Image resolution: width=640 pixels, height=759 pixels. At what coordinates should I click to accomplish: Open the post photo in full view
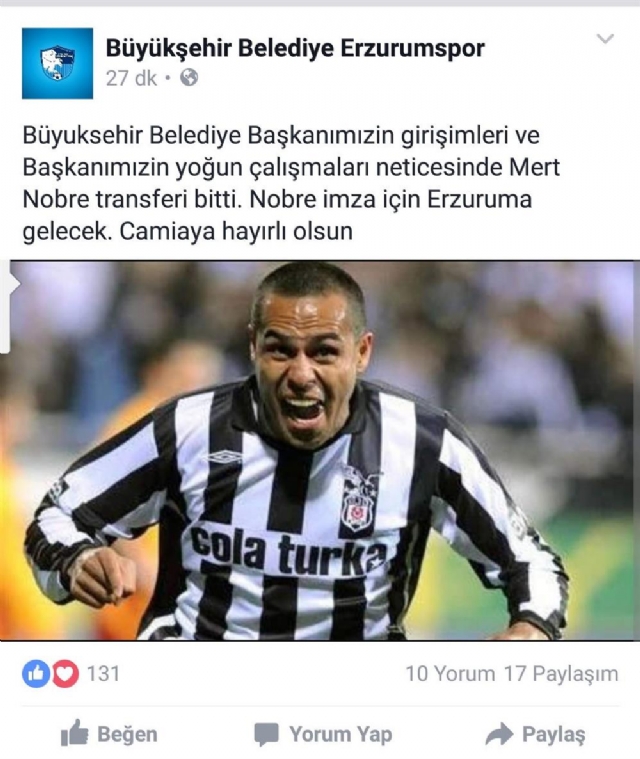pos(320,450)
